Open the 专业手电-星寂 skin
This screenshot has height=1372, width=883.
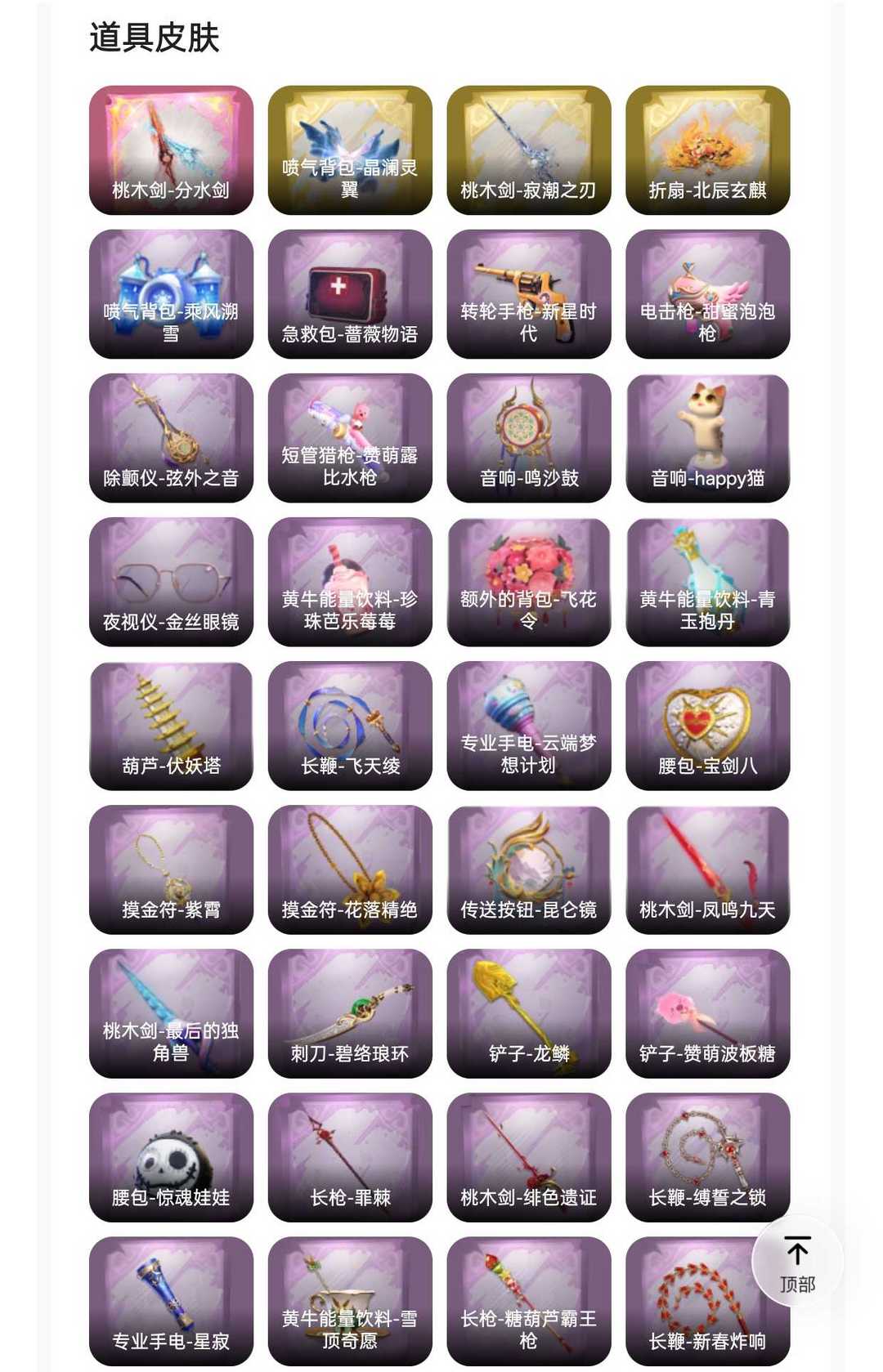point(171,1301)
